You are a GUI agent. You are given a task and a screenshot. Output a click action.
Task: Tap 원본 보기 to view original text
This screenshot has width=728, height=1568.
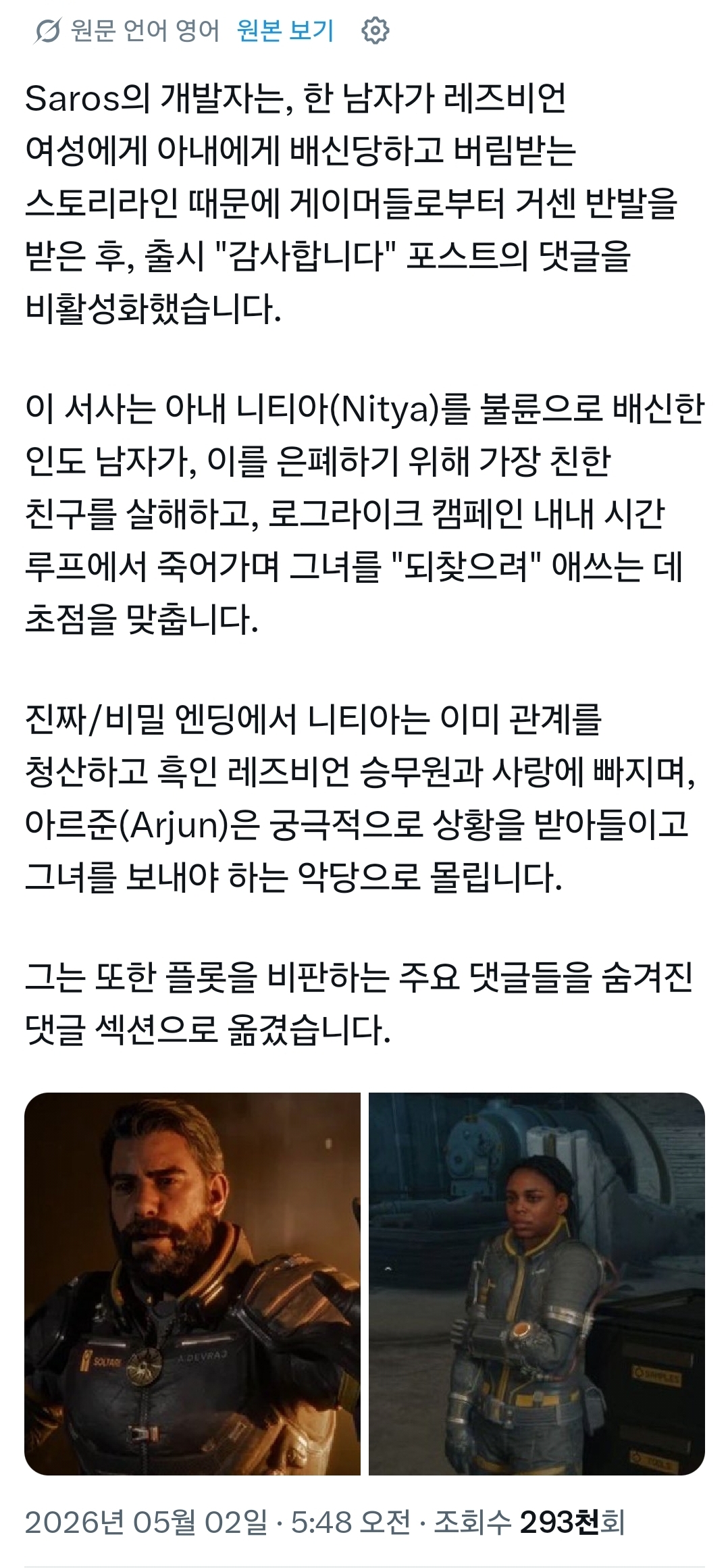(285, 30)
